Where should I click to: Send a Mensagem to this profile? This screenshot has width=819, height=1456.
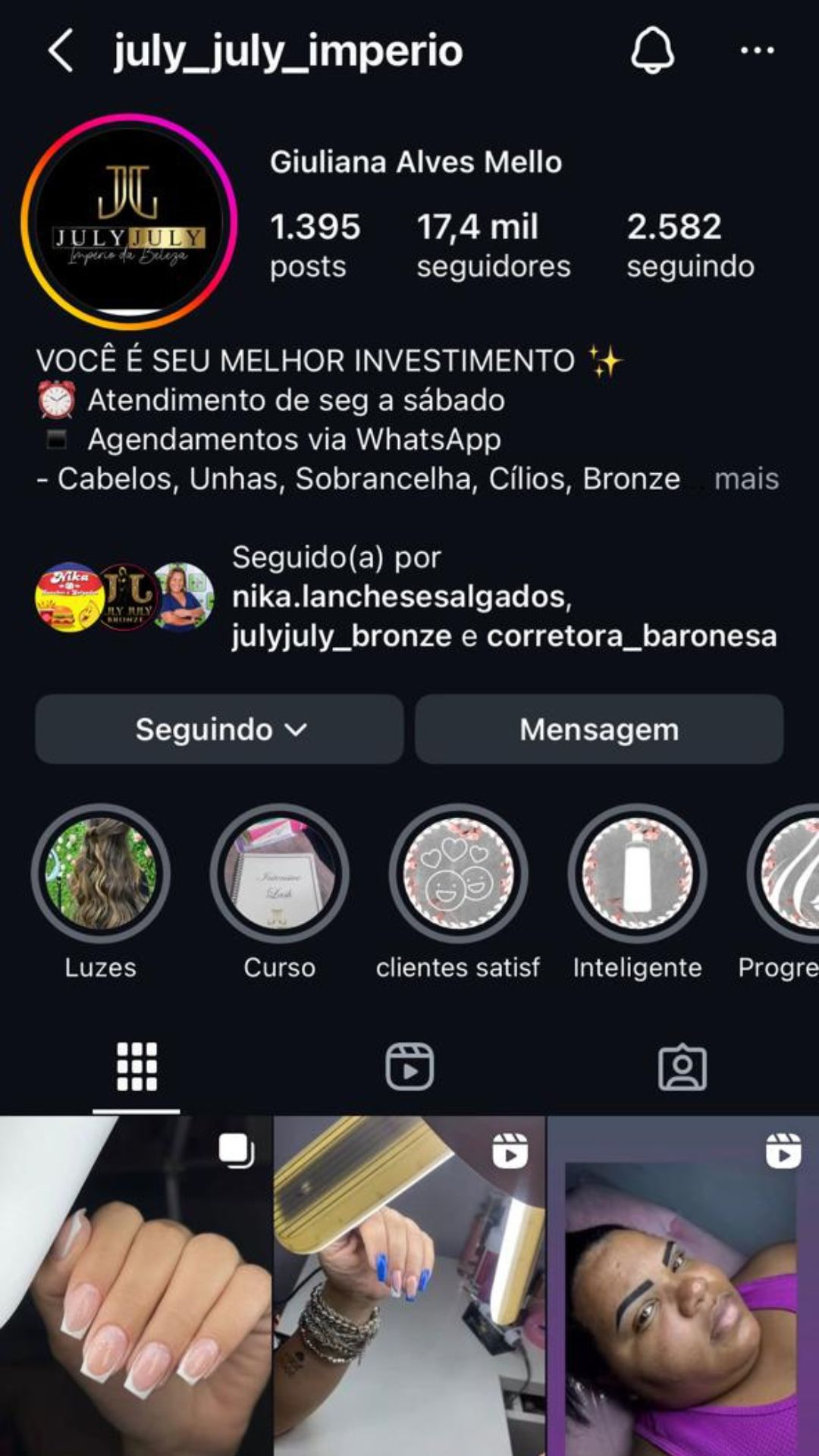pos(599,730)
